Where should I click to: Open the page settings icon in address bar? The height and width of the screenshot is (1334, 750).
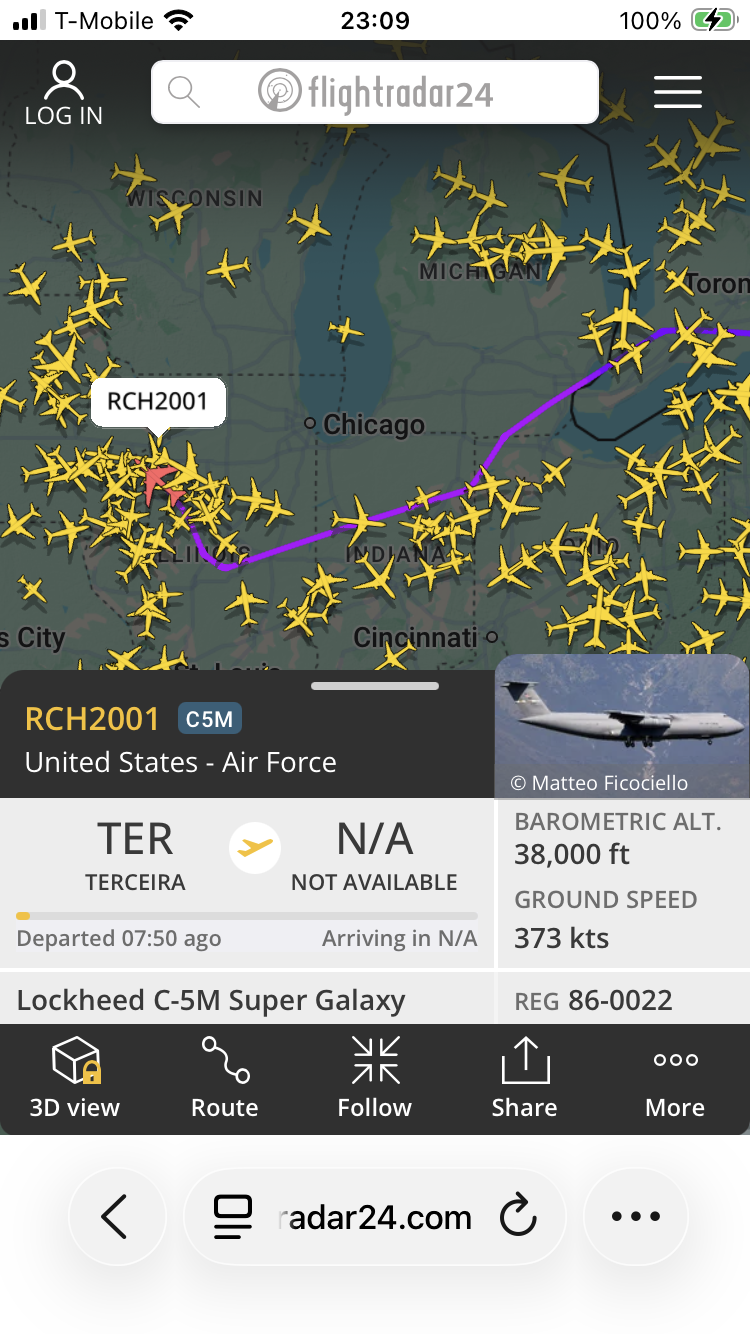232,1217
